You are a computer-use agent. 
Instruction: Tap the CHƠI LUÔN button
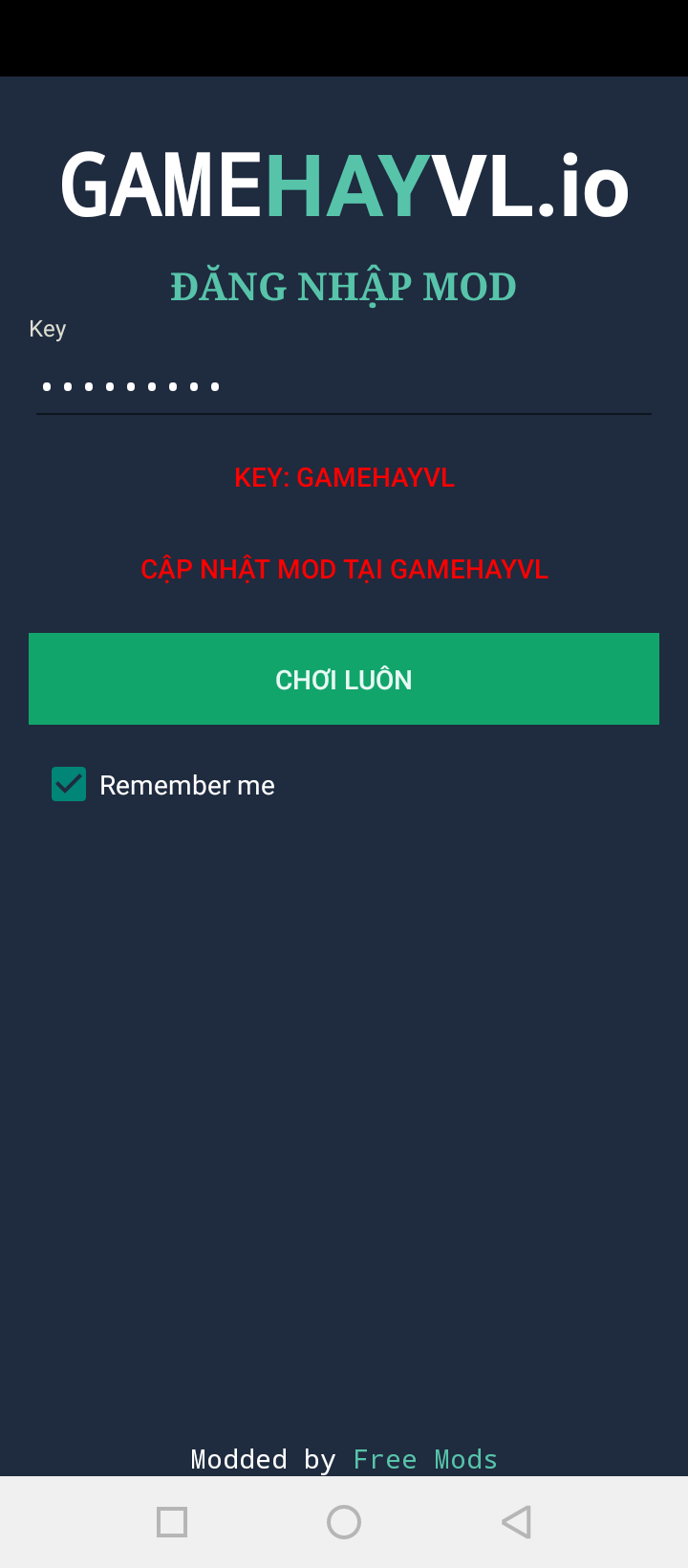344,679
